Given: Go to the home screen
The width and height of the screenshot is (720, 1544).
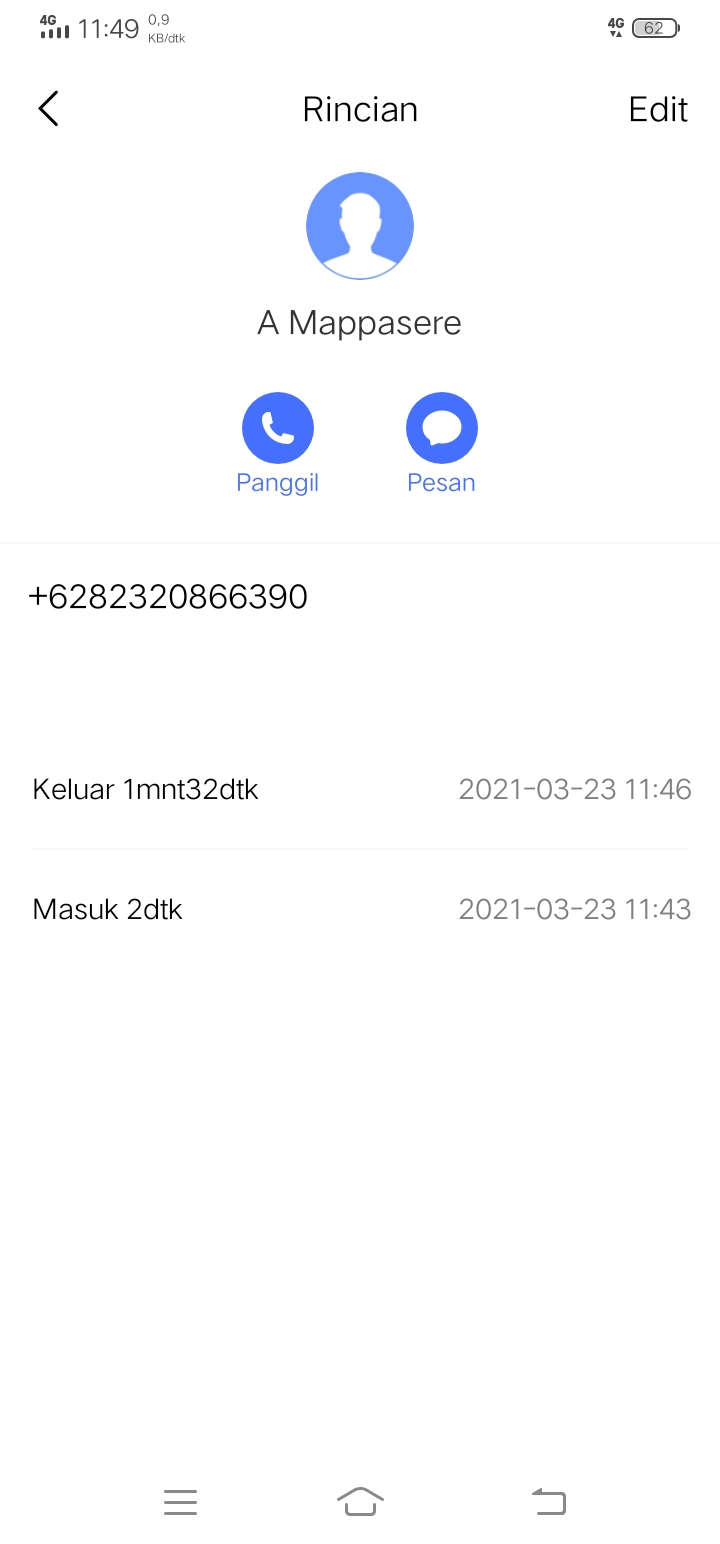Looking at the screenshot, I should click(360, 1502).
